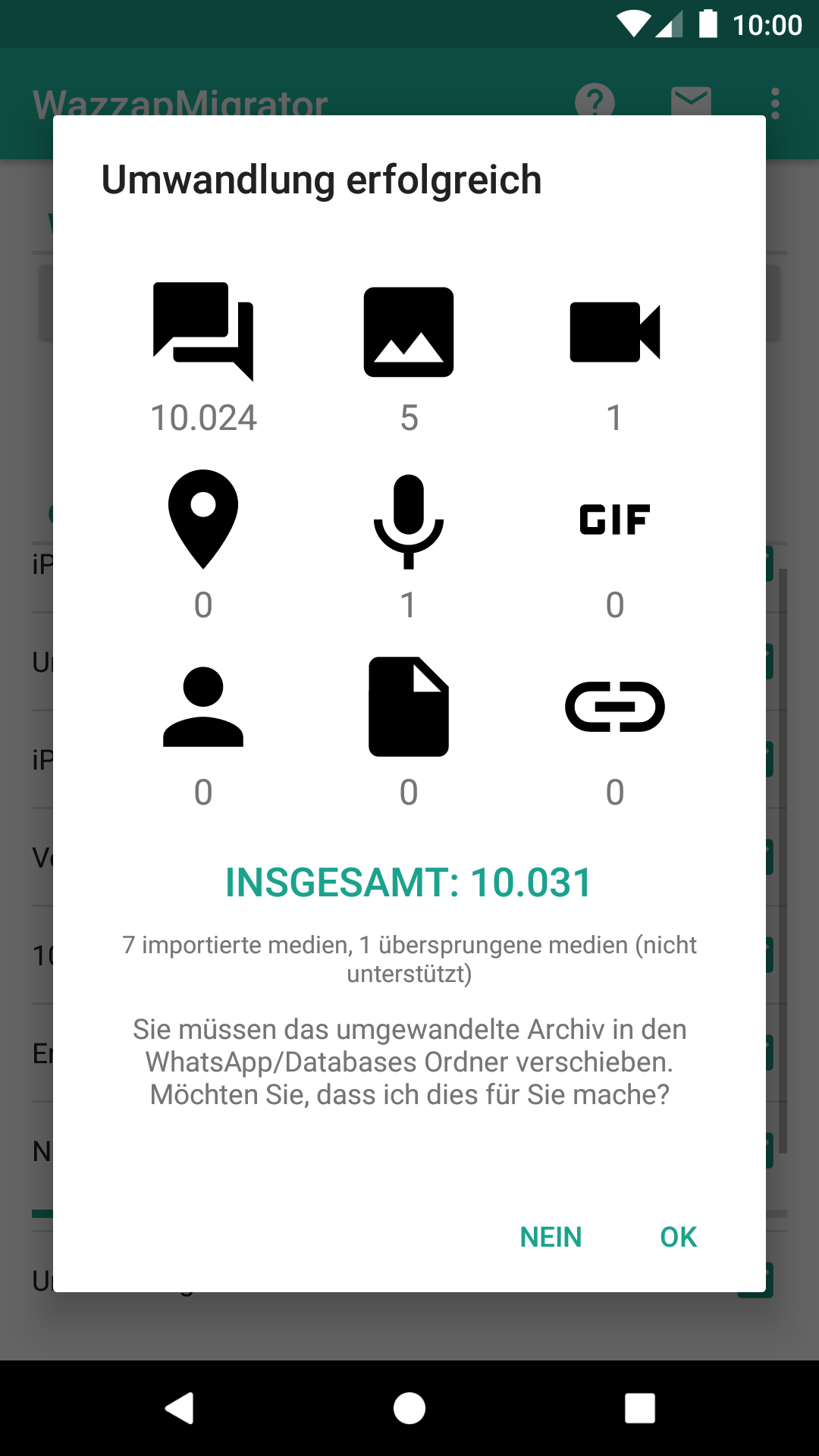
Task: Click the video camera icon
Action: point(616,331)
